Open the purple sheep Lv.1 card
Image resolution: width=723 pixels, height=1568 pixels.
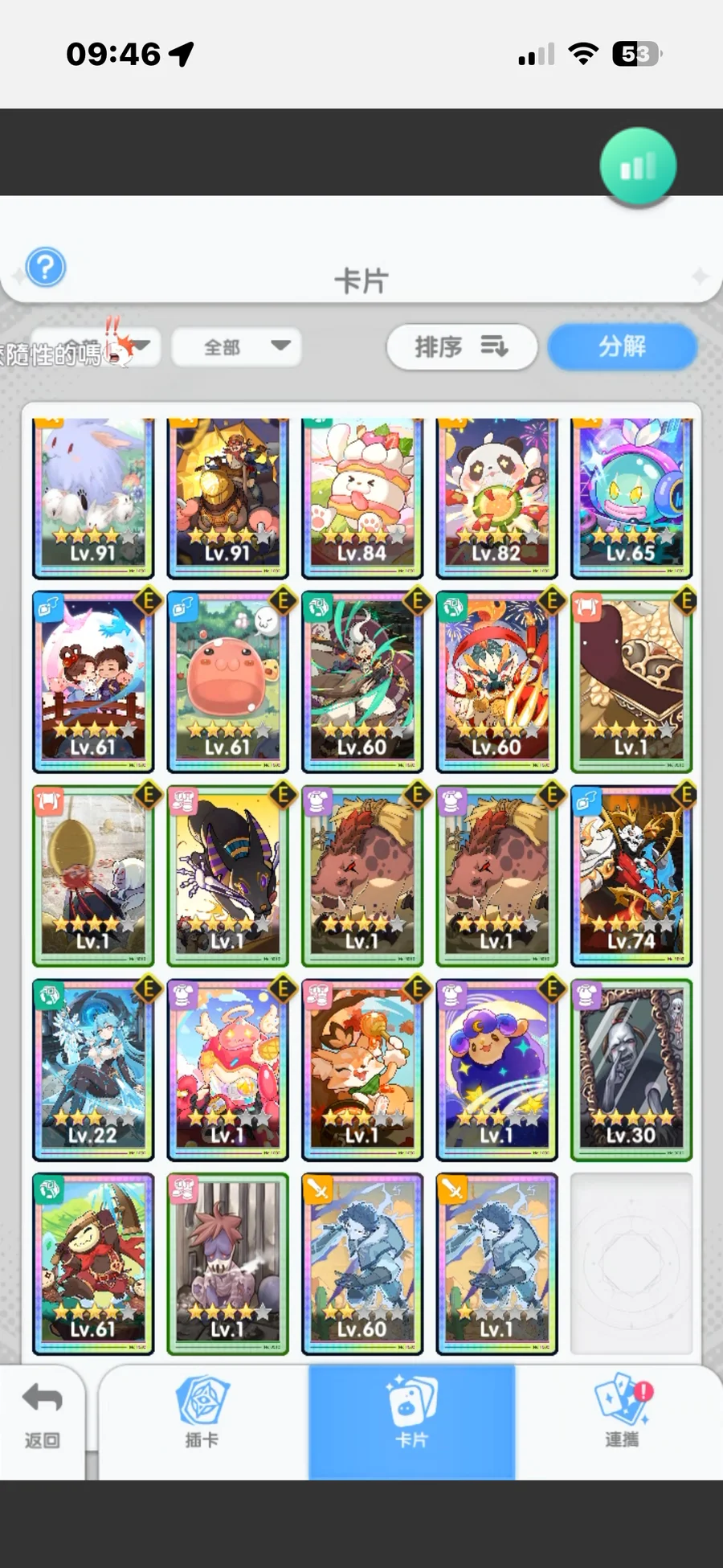click(x=496, y=1070)
